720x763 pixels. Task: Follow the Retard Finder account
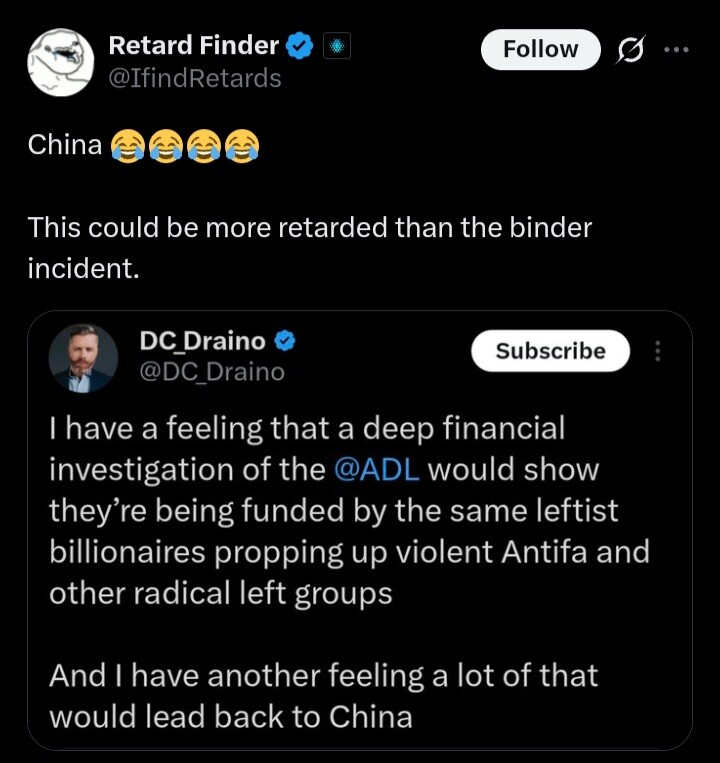pyautogui.click(x=540, y=49)
